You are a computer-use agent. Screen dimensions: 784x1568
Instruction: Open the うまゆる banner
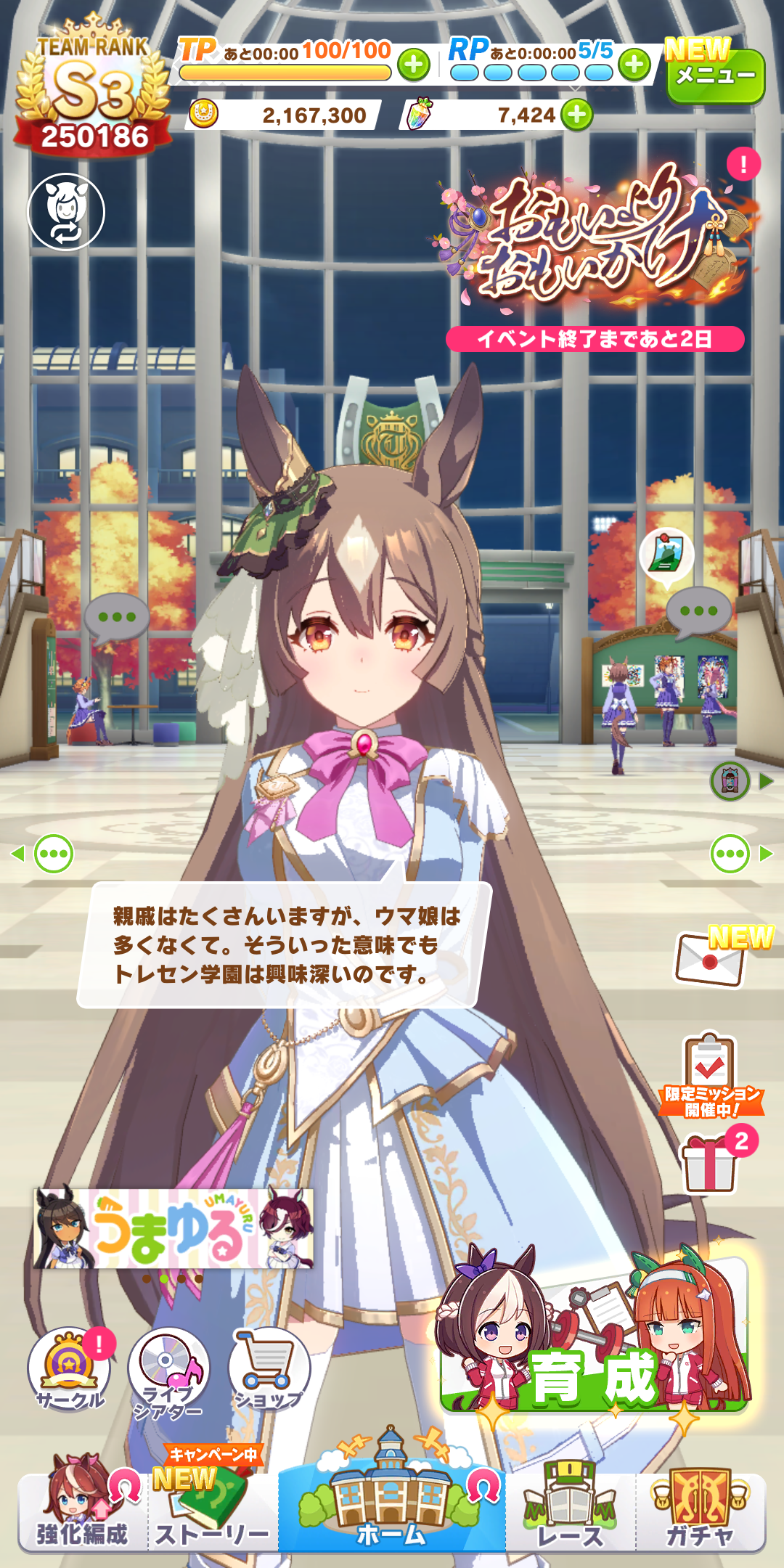pyautogui.click(x=174, y=1228)
